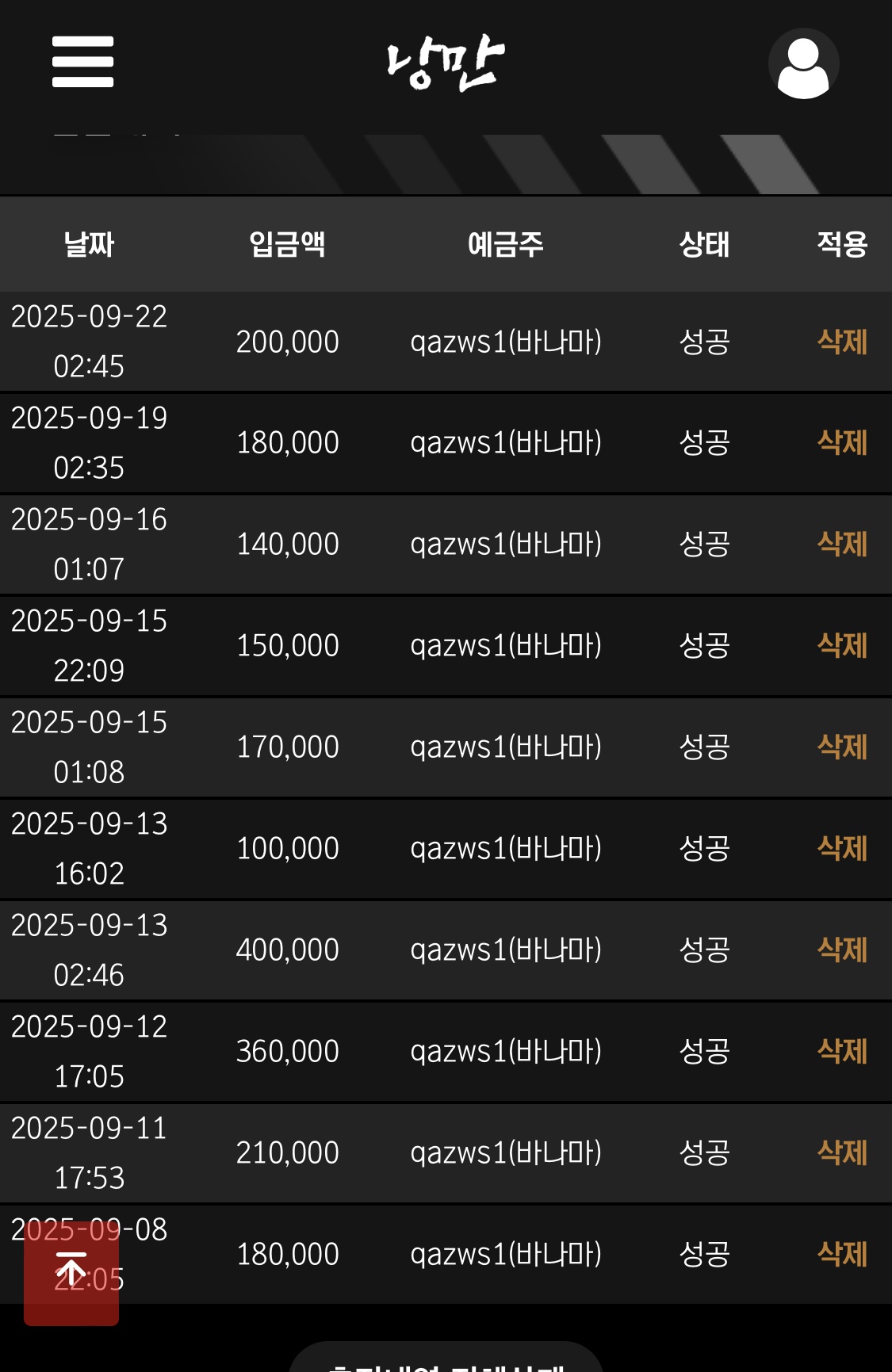
Task: Open the user profile icon
Action: tap(803, 63)
